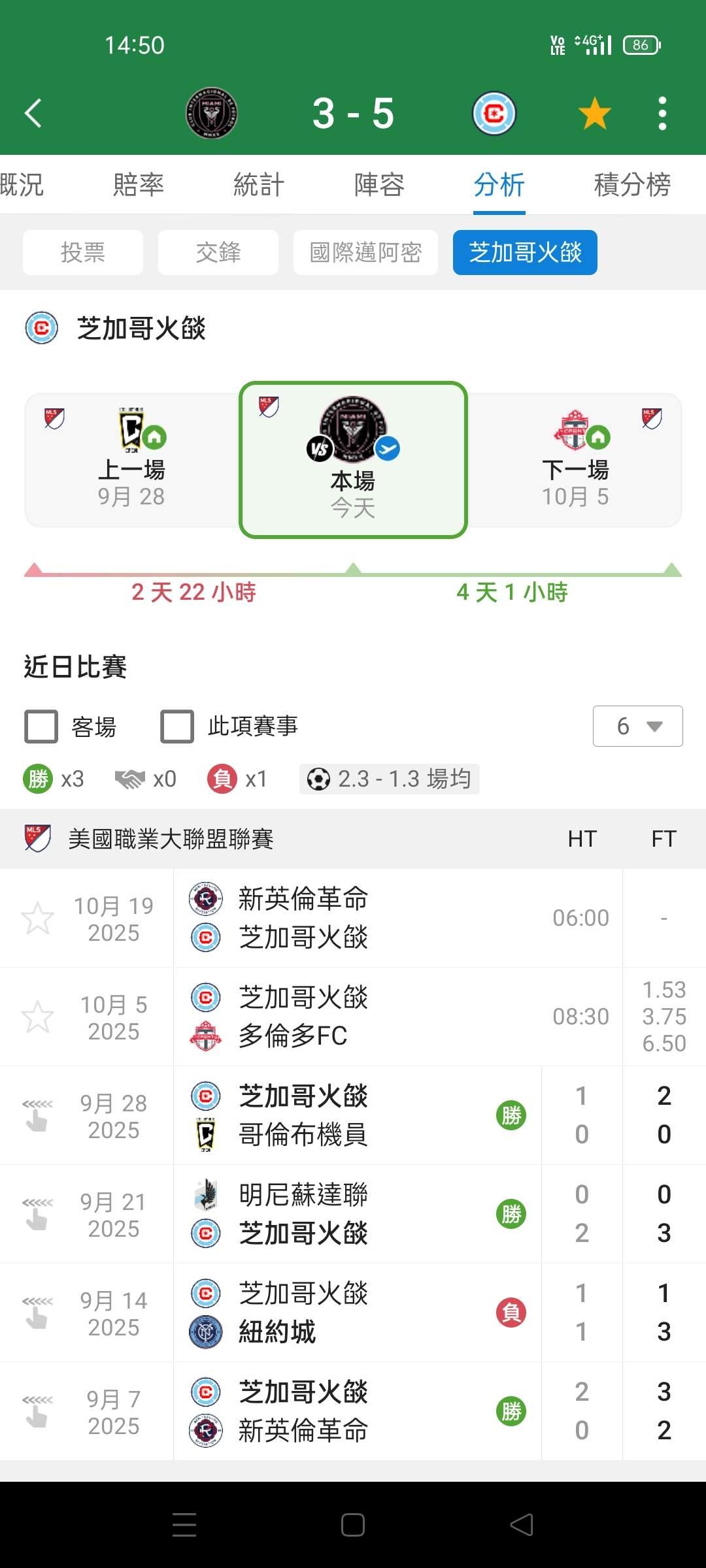Open the 上一場 9月 28 match card
This screenshot has width=706, height=1568.
(x=132, y=460)
